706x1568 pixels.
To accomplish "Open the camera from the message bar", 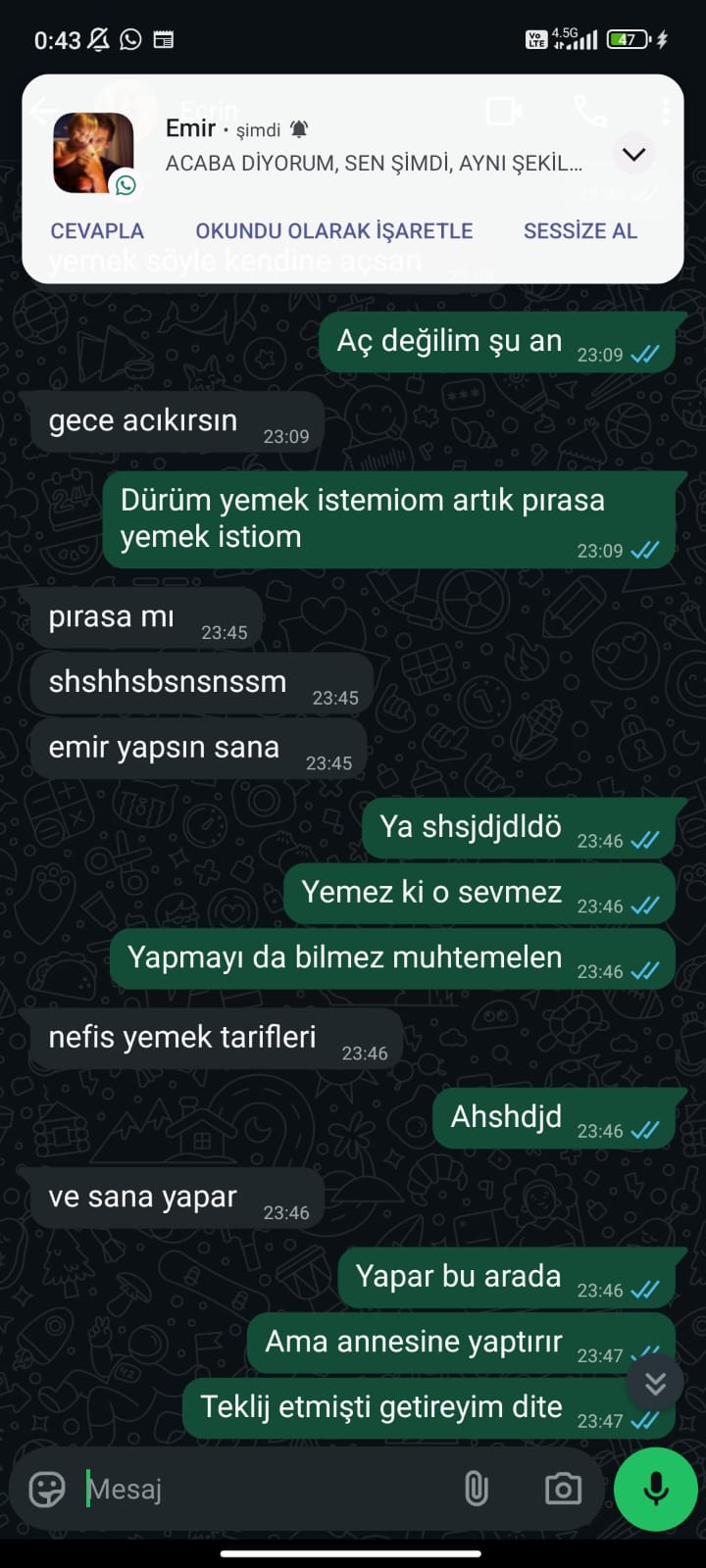I will [x=563, y=1489].
